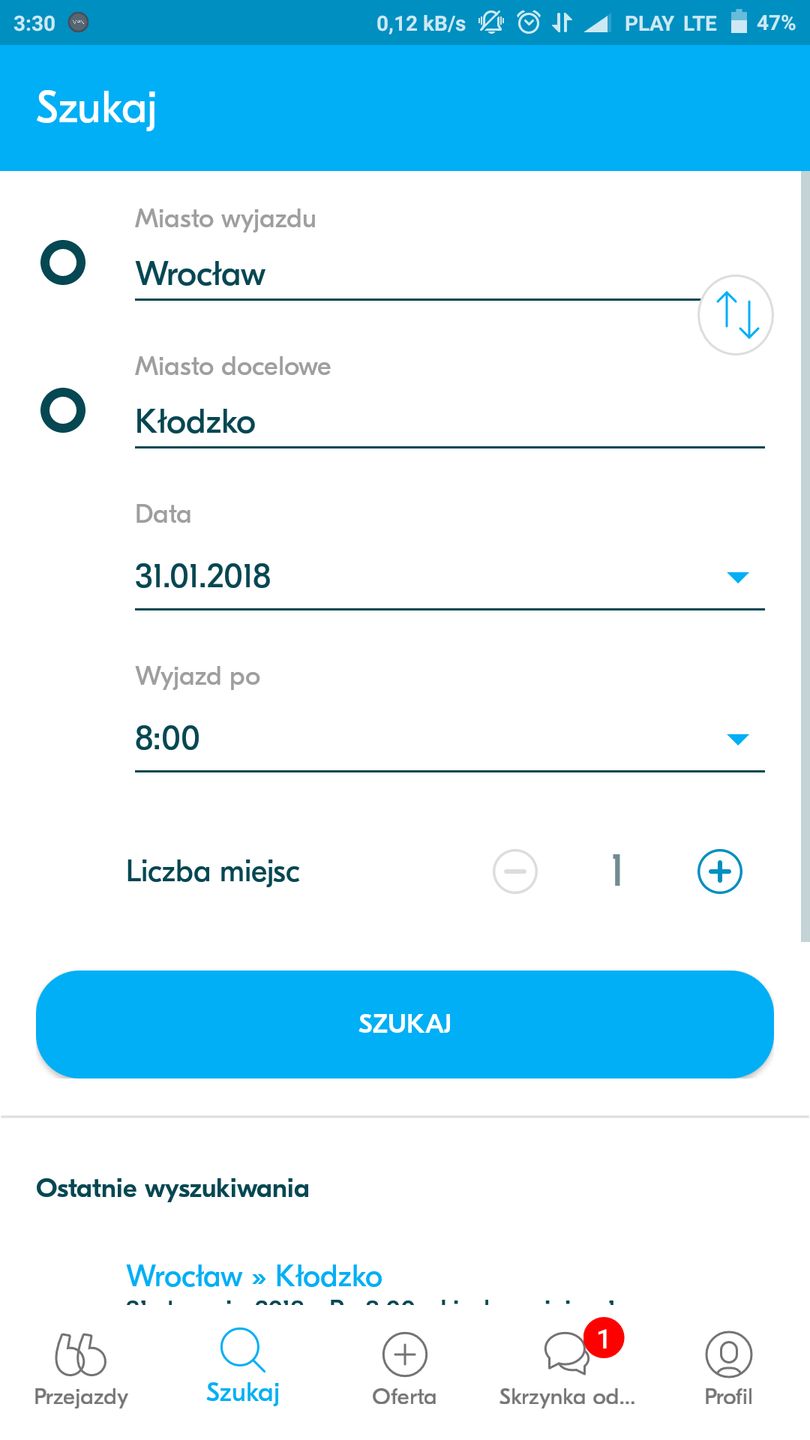Screen dimensions: 810x1440
Task: Tap the circle marker beside Miasto docelowe
Action: click(x=61, y=411)
